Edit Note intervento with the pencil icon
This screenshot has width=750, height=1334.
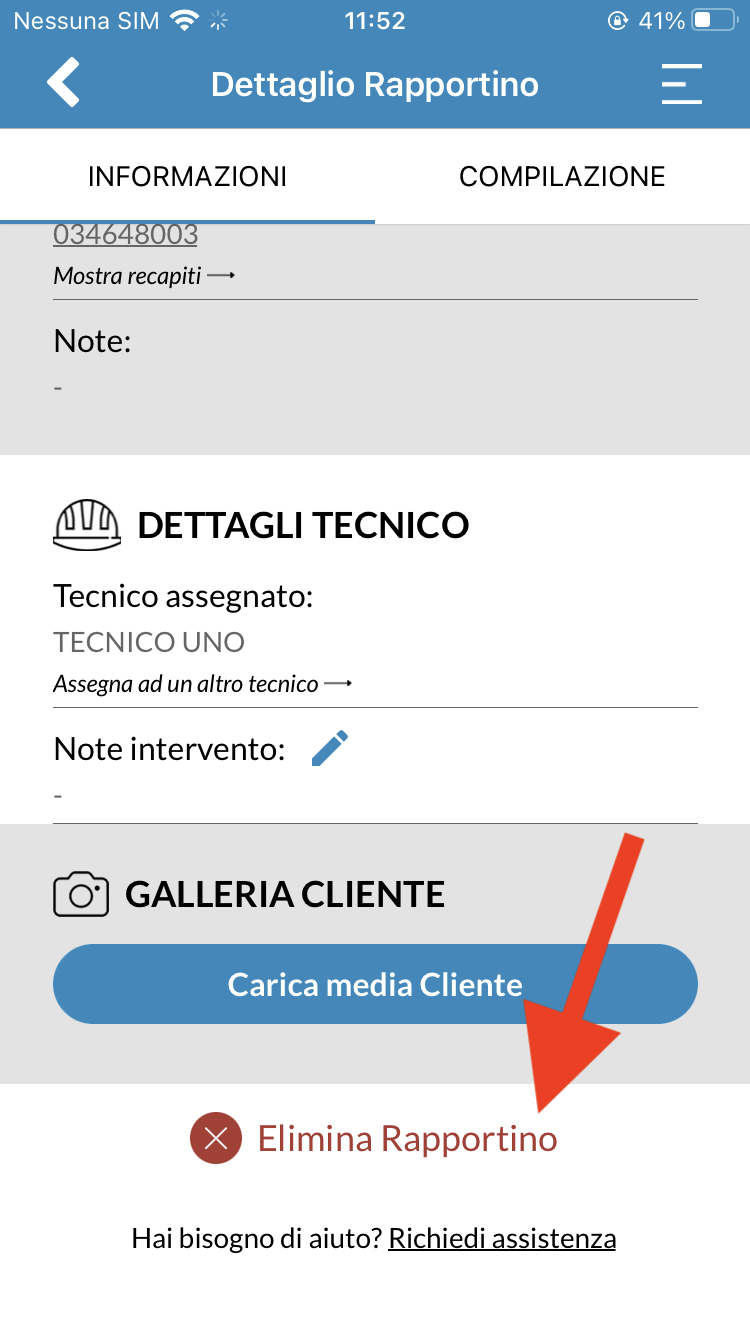pyautogui.click(x=330, y=748)
